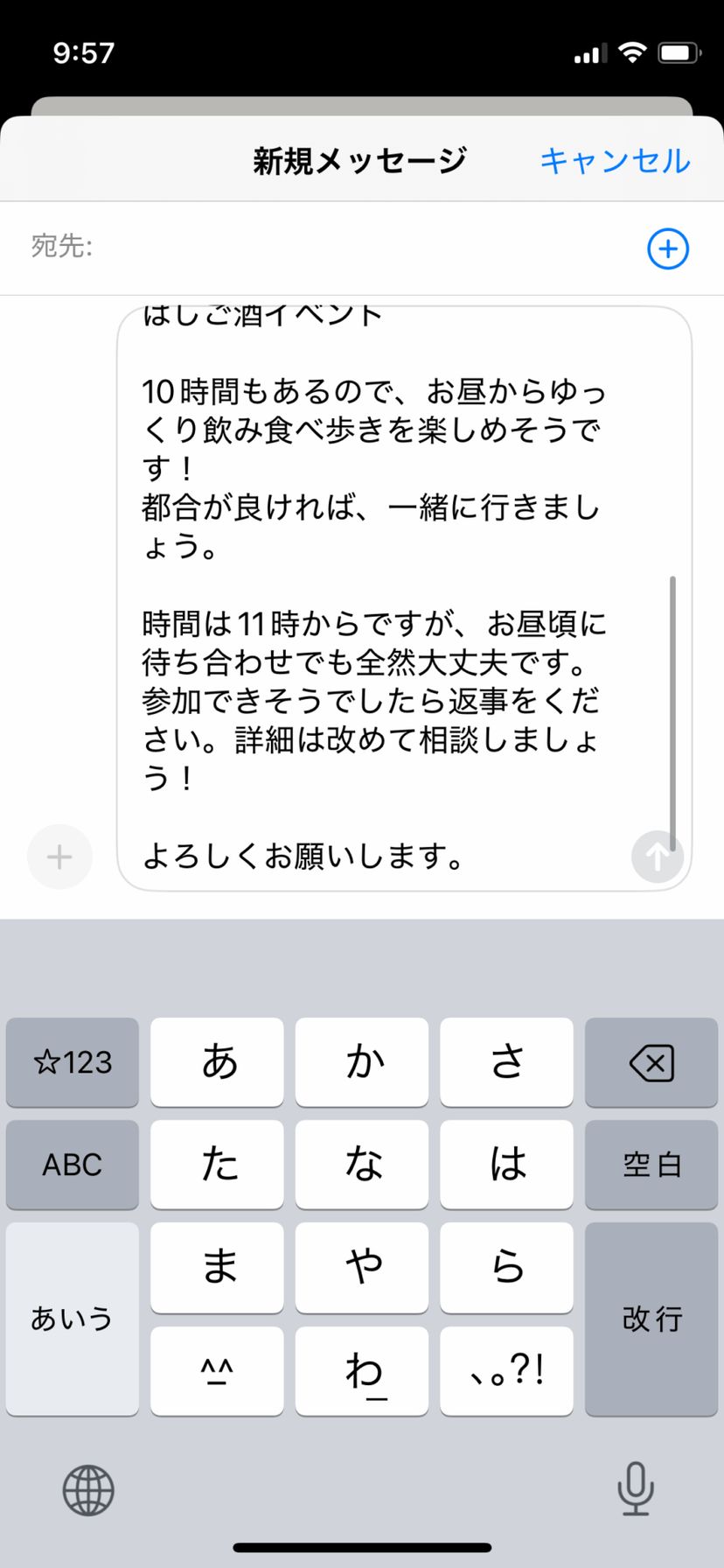The height and width of the screenshot is (1568, 724).
Task: Switch keyboard to ☆123 symbols
Action: click(x=73, y=1063)
